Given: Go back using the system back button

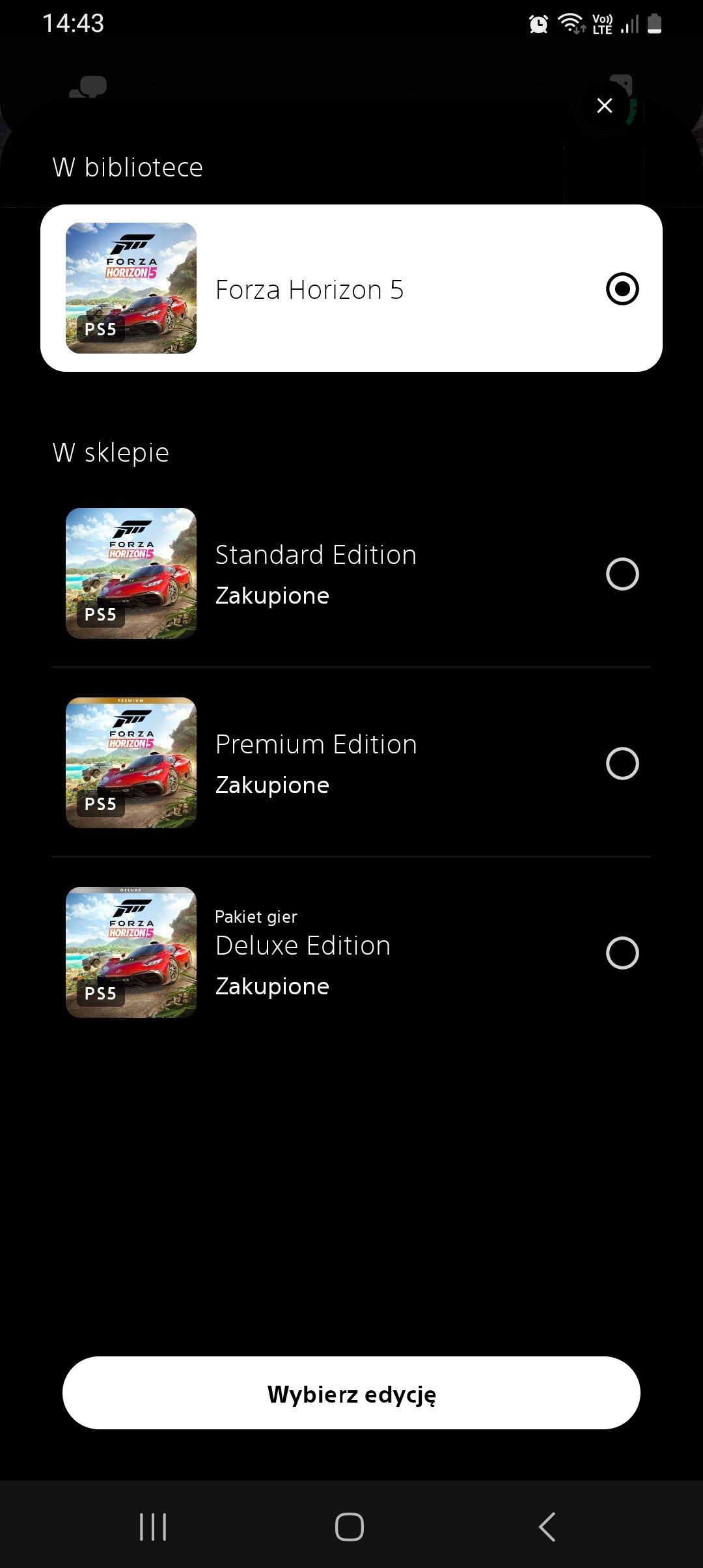Looking at the screenshot, I should (x=547, y=1526).
